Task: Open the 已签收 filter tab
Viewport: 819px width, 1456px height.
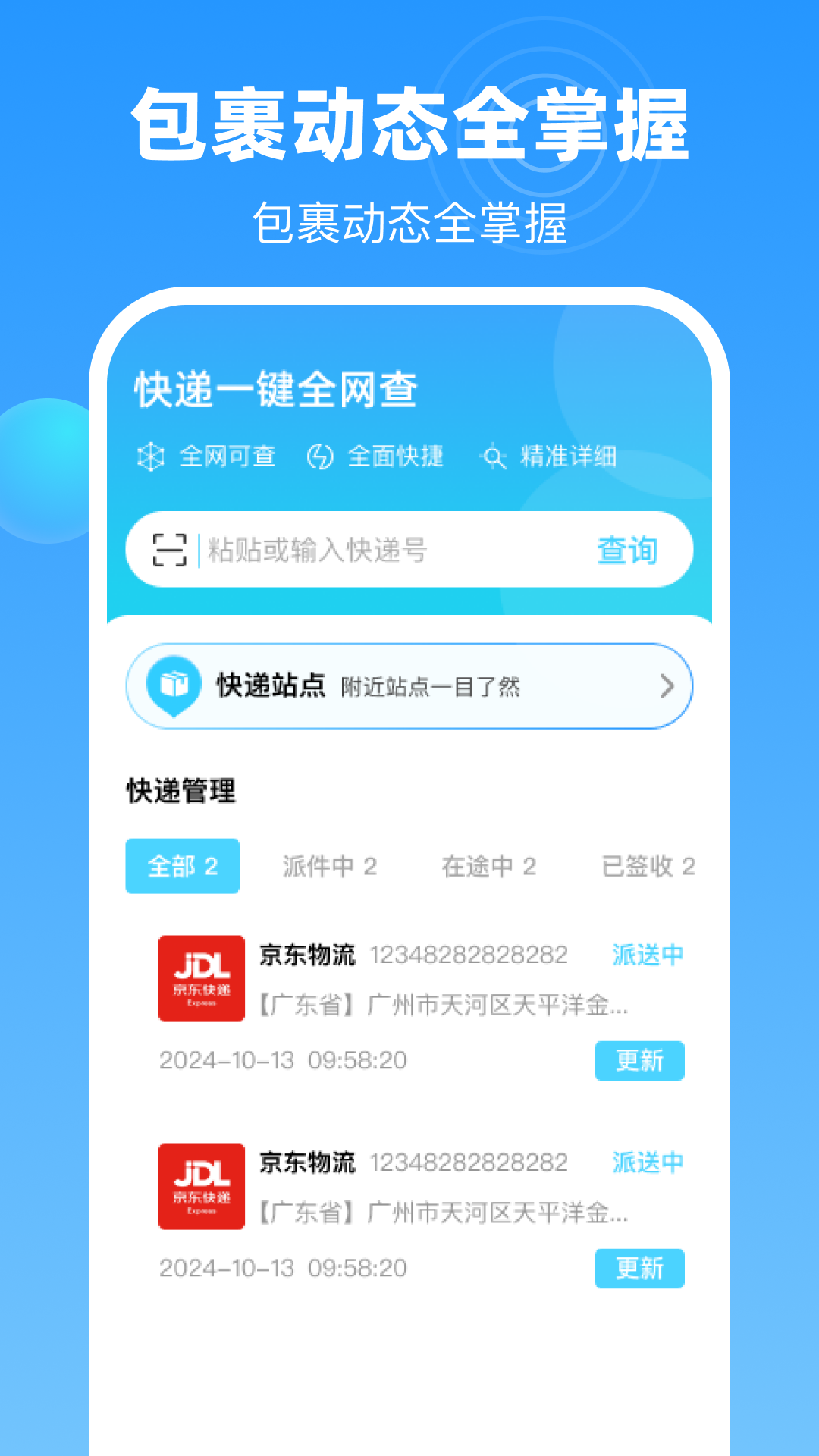Action: (x=648, y=866)
